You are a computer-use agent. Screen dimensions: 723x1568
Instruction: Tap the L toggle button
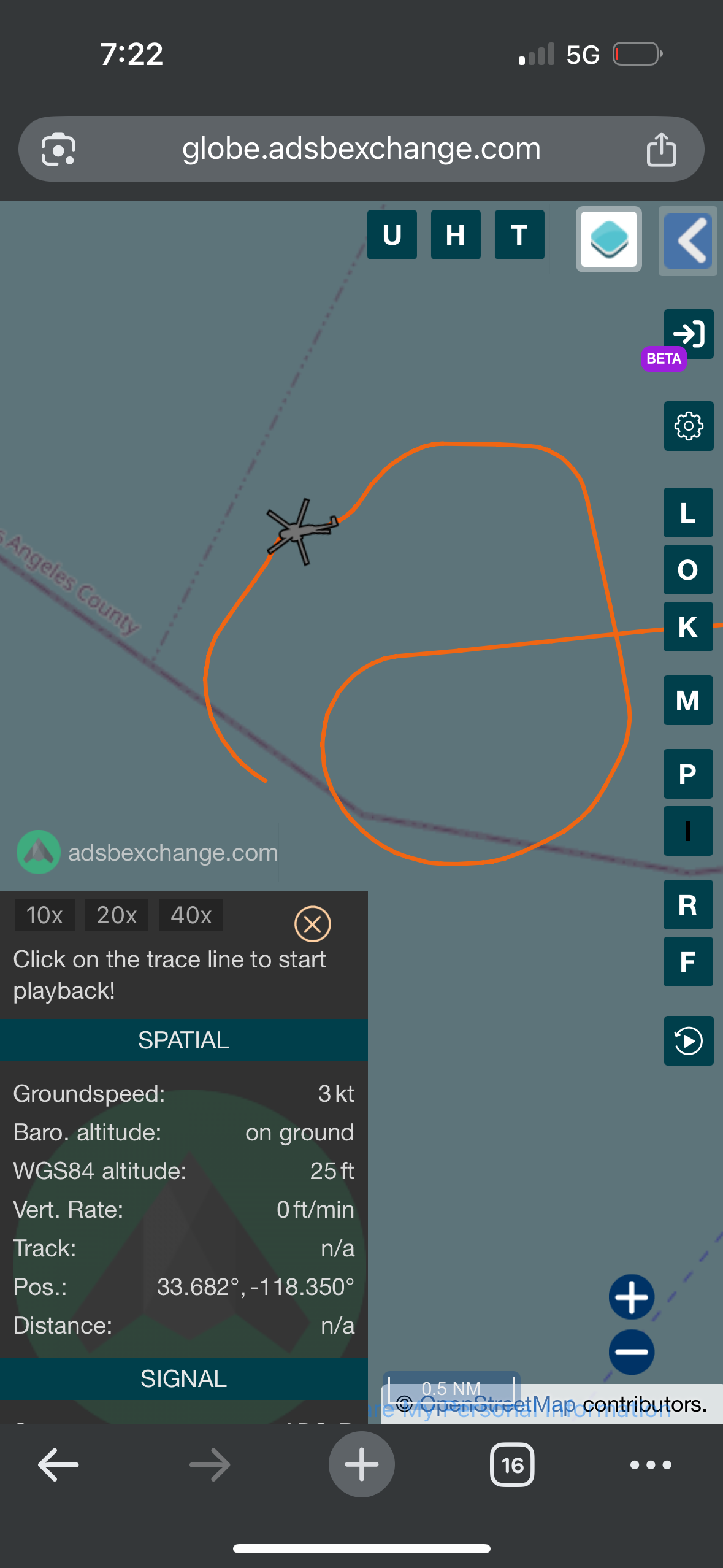[688, 513]
